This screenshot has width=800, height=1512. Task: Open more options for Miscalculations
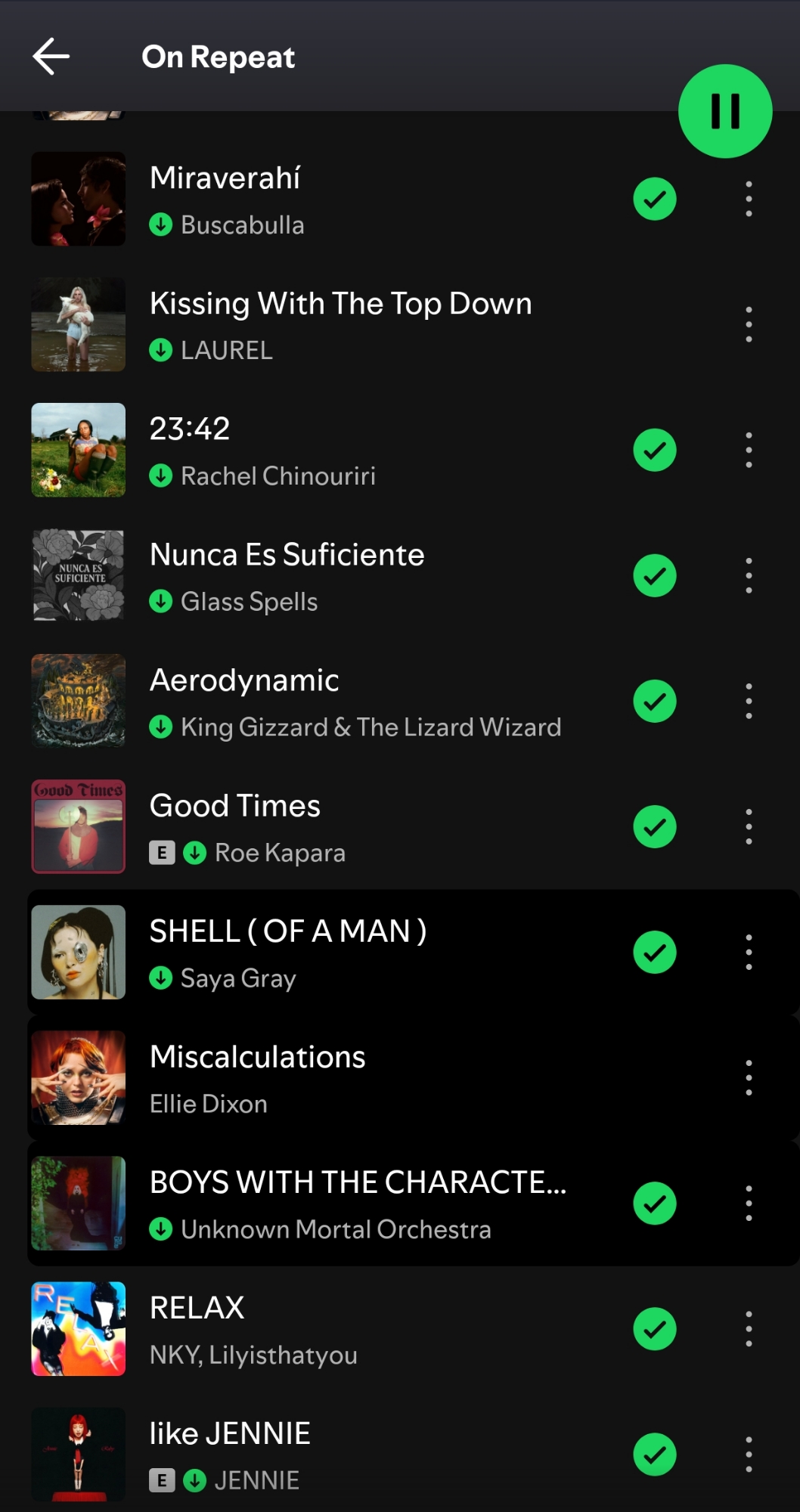click(749, 1077)
